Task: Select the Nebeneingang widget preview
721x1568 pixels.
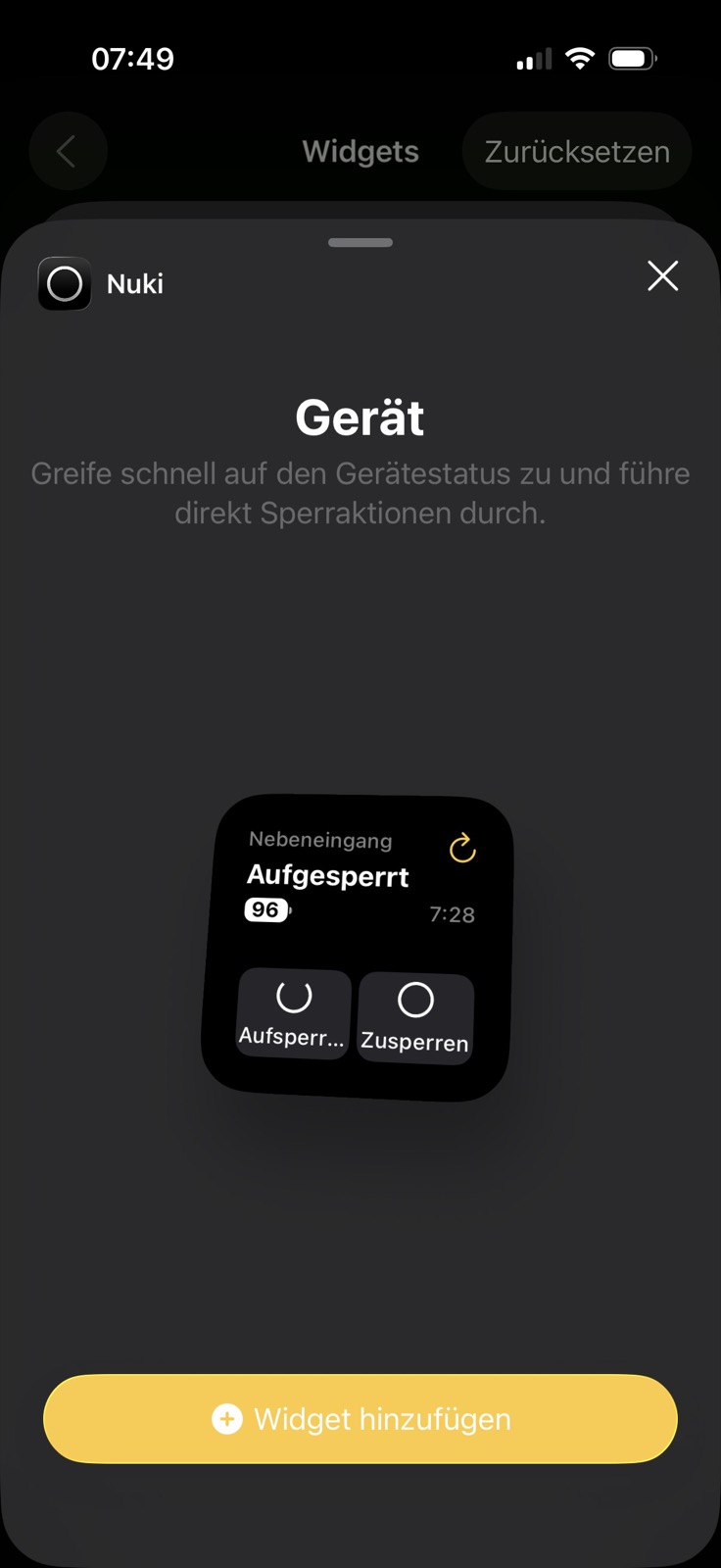Action: (357, 947)
